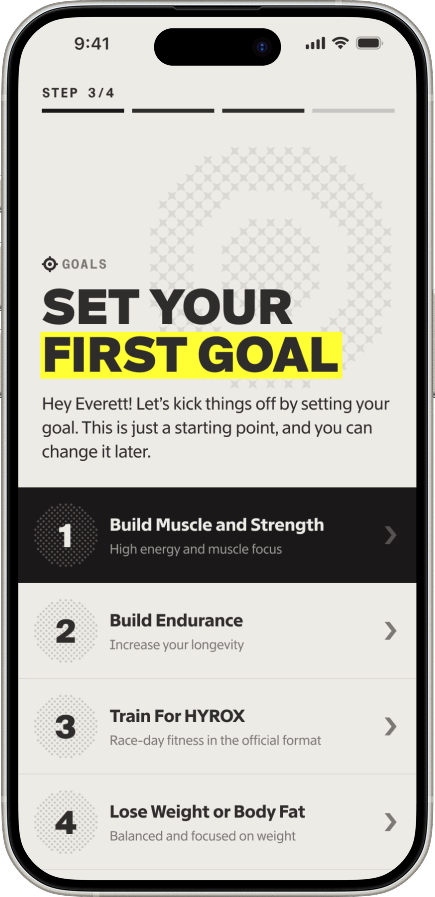The height and width of the screenshot is (897, 435).
Task: Select the Build Muscle and Strength goal
Action: (218, 535)
